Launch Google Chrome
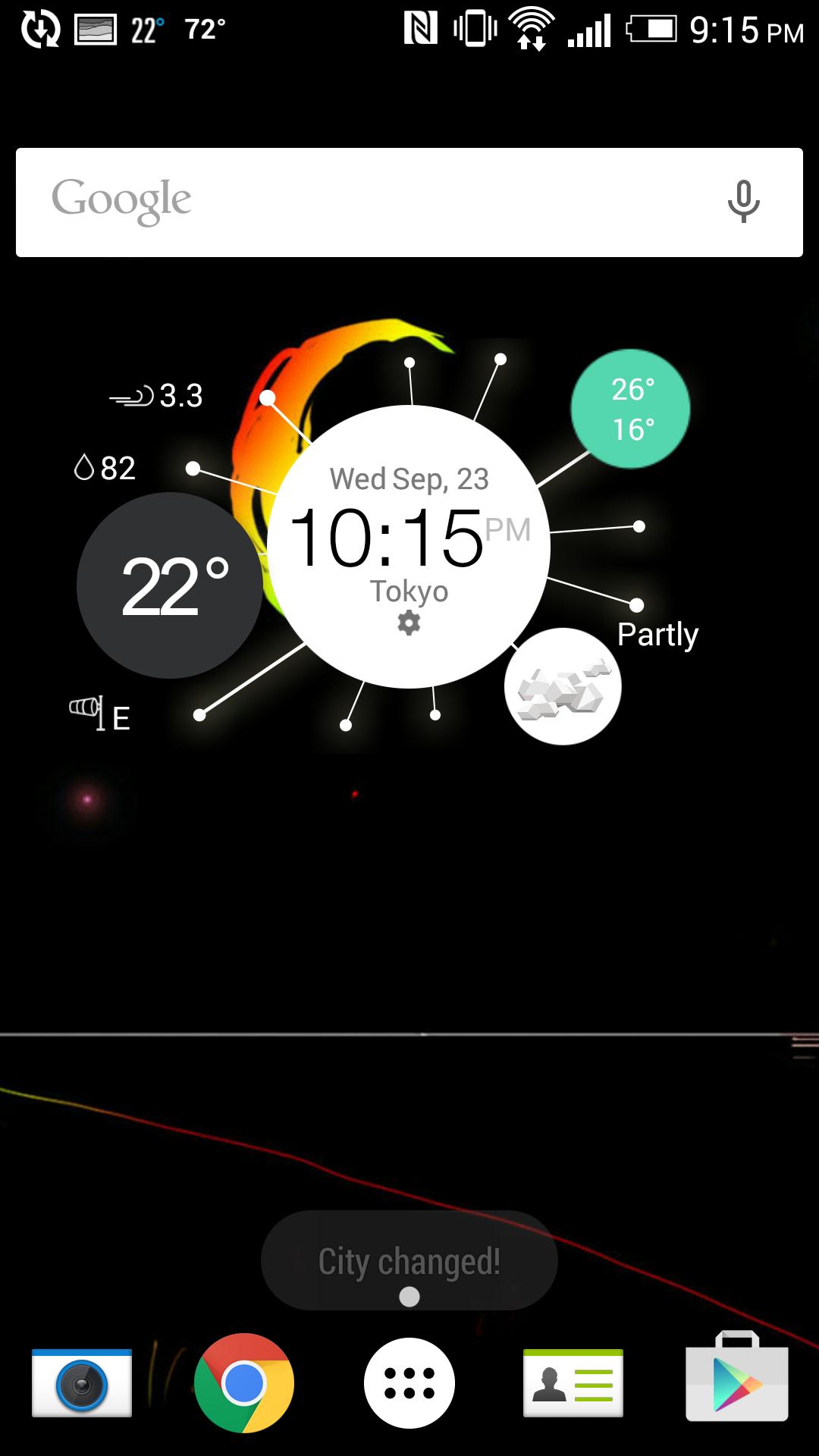 [x=246, y=1382]
